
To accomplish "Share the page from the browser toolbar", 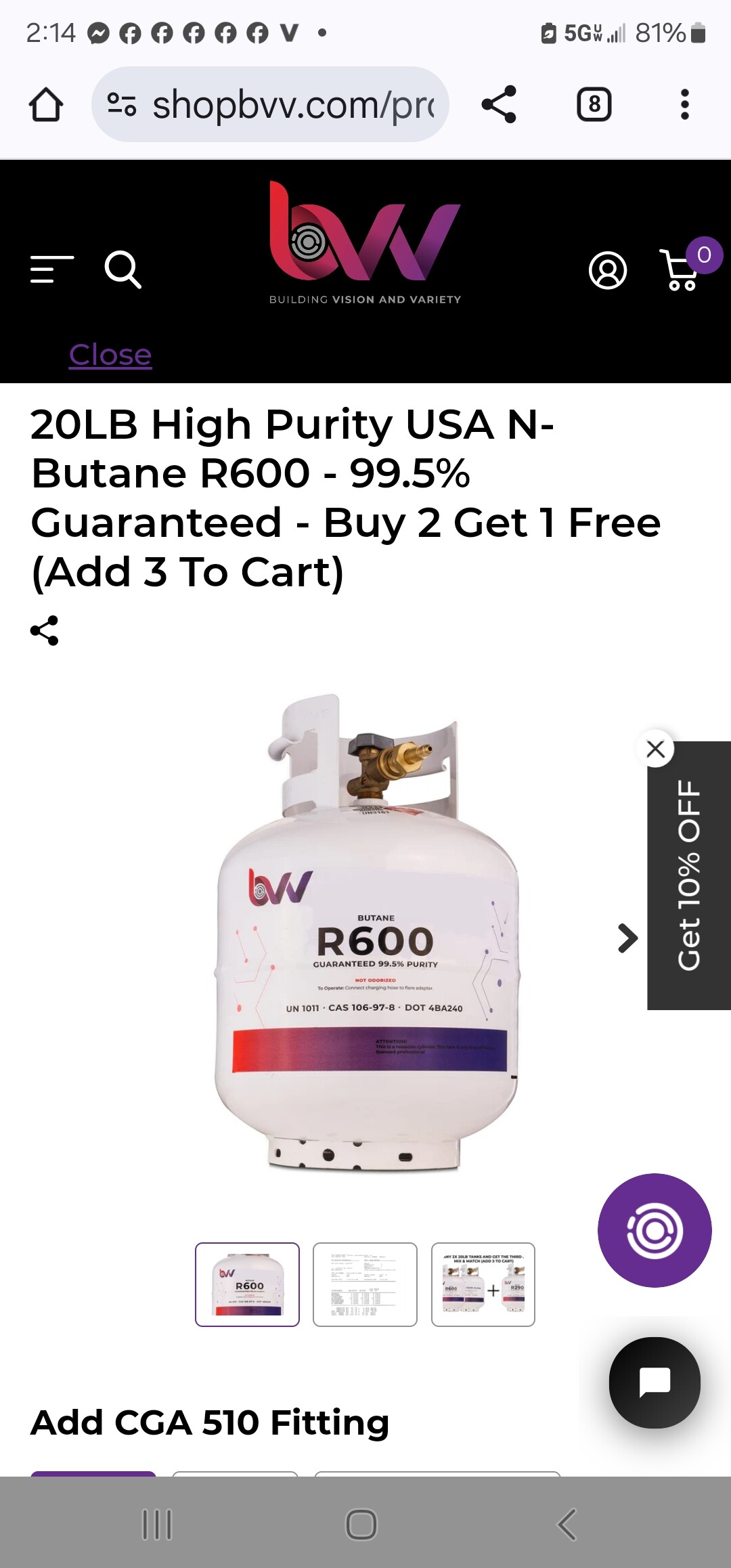I will tap(499, 104).
